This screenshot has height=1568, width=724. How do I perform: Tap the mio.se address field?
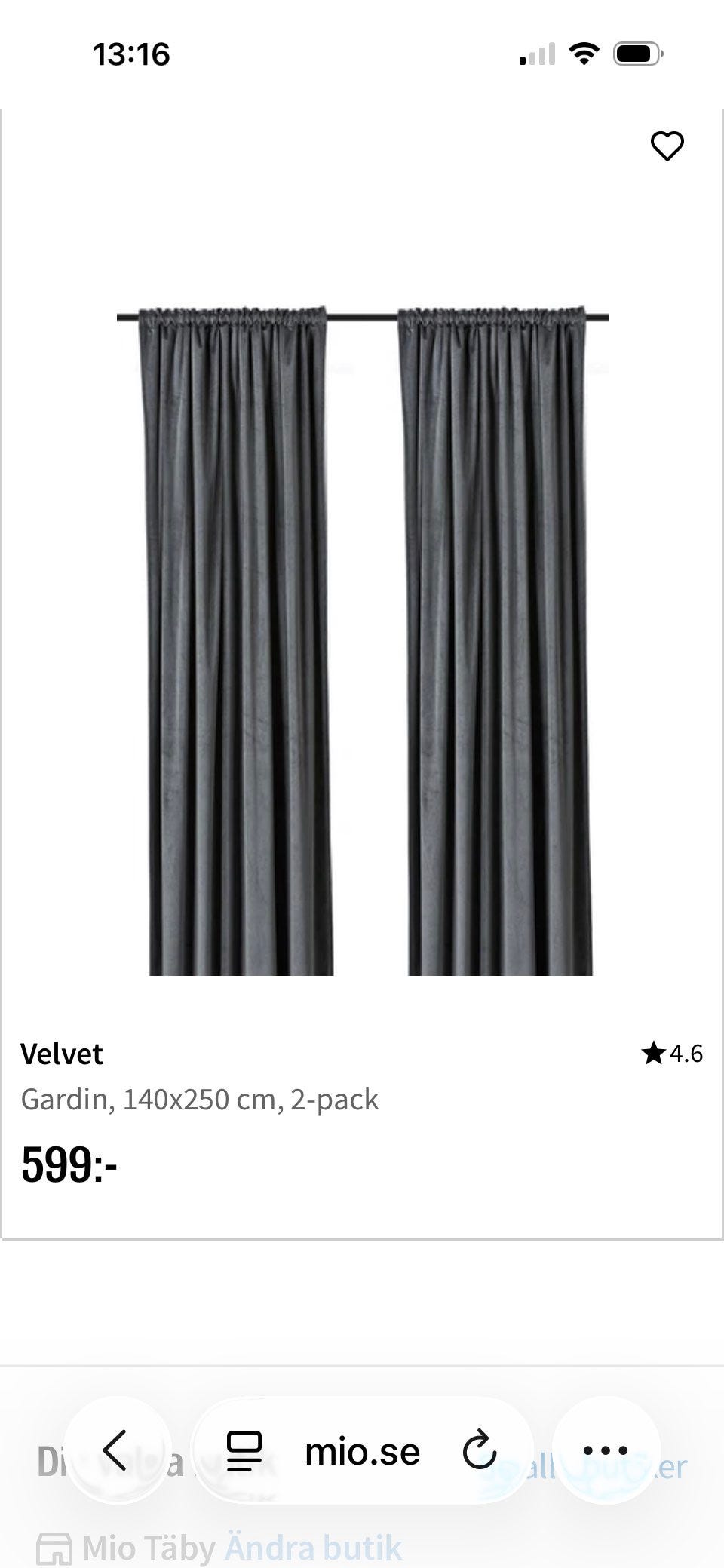tap(363, 1450)
